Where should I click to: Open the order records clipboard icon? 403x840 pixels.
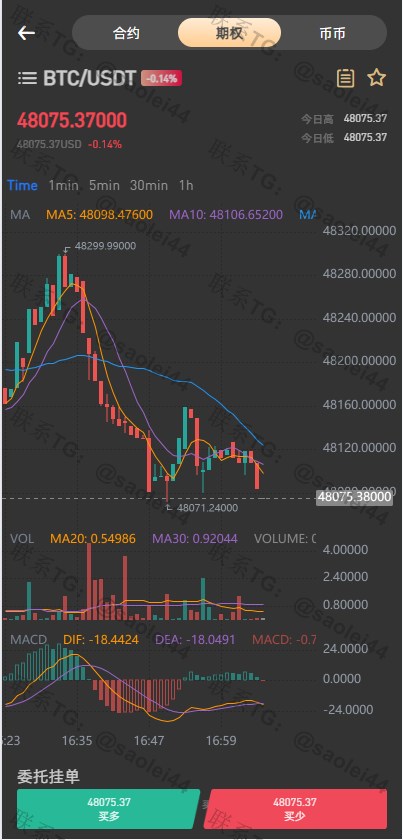click(x=345, y=79)
